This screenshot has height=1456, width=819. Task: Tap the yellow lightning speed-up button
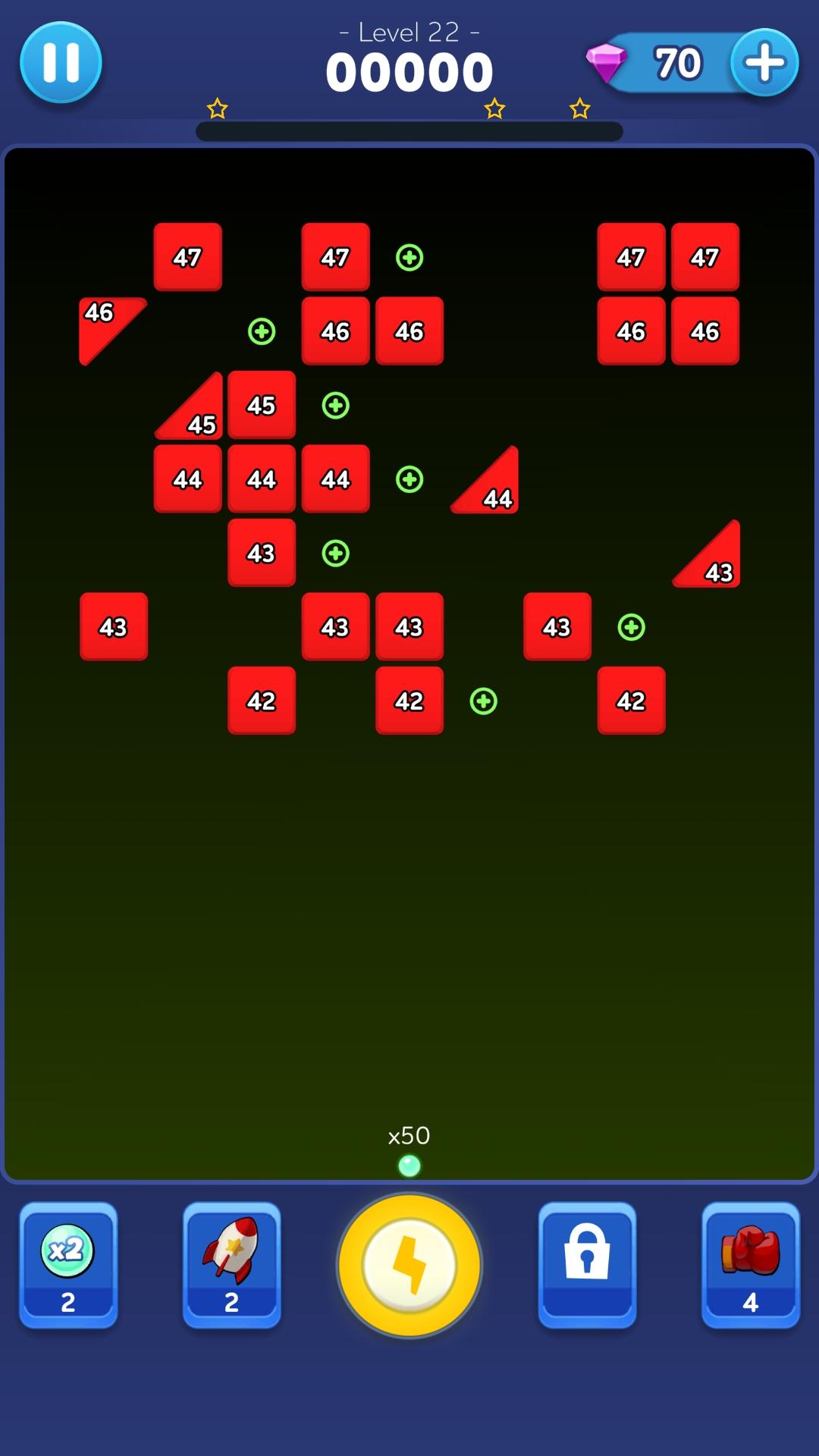(409, 1265)
